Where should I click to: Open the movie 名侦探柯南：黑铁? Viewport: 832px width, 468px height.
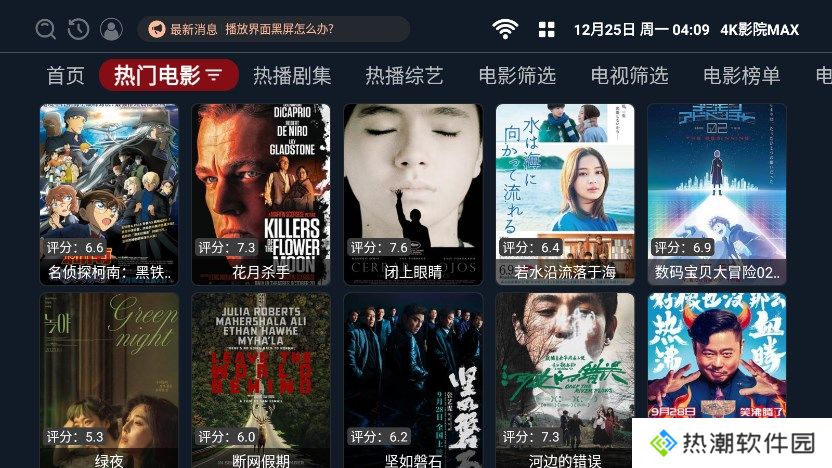pyautogui.click(x=110, y=192)
